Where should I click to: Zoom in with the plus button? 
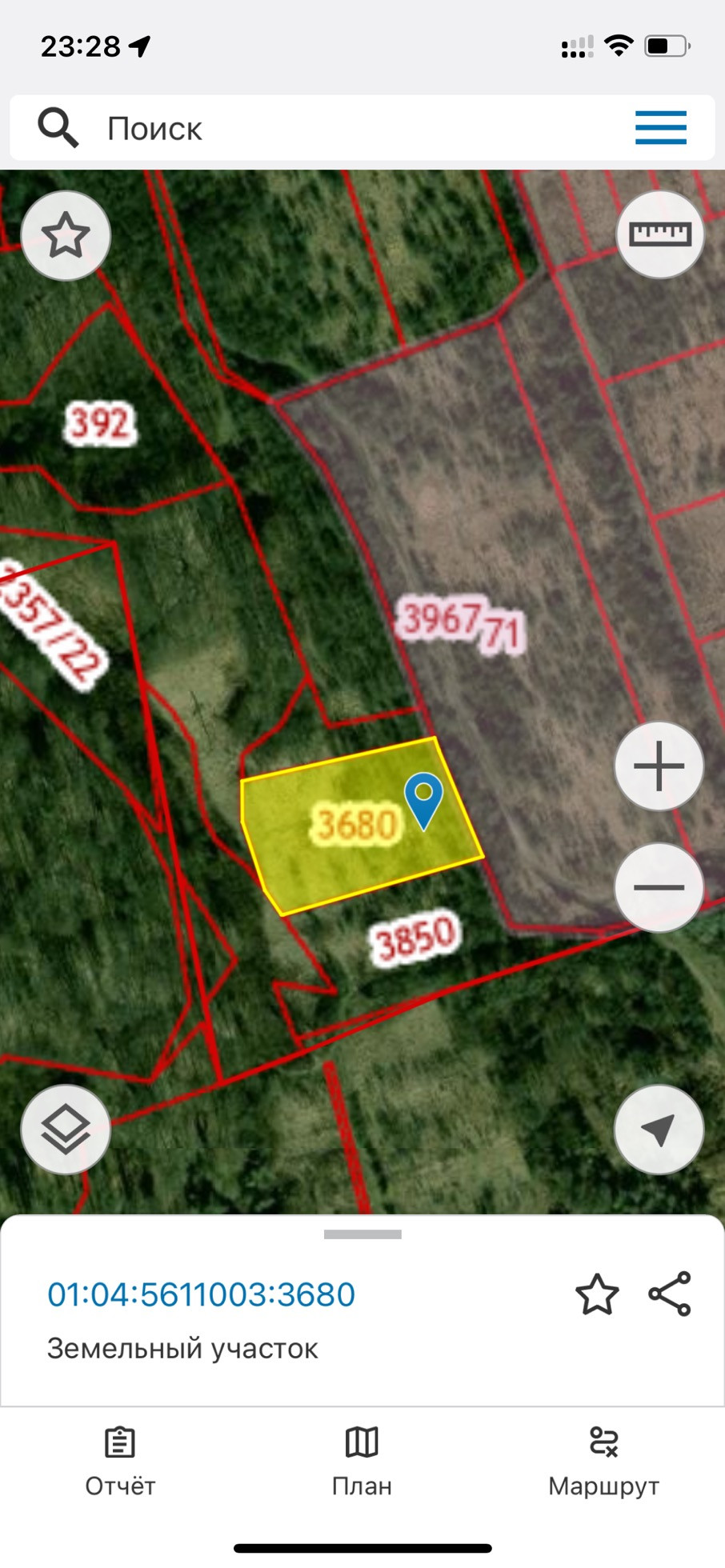point(659,766)
